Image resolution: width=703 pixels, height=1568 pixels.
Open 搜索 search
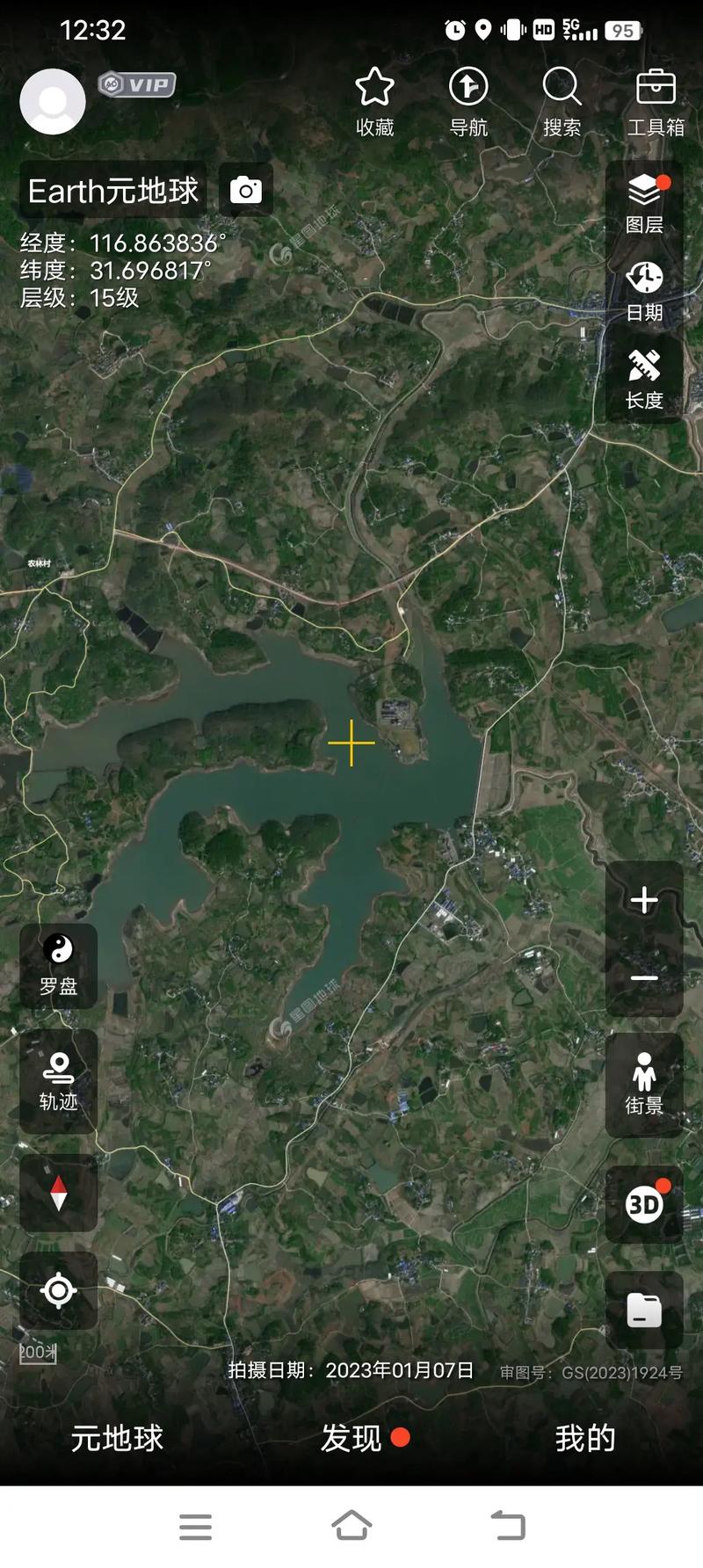[562, 102]
